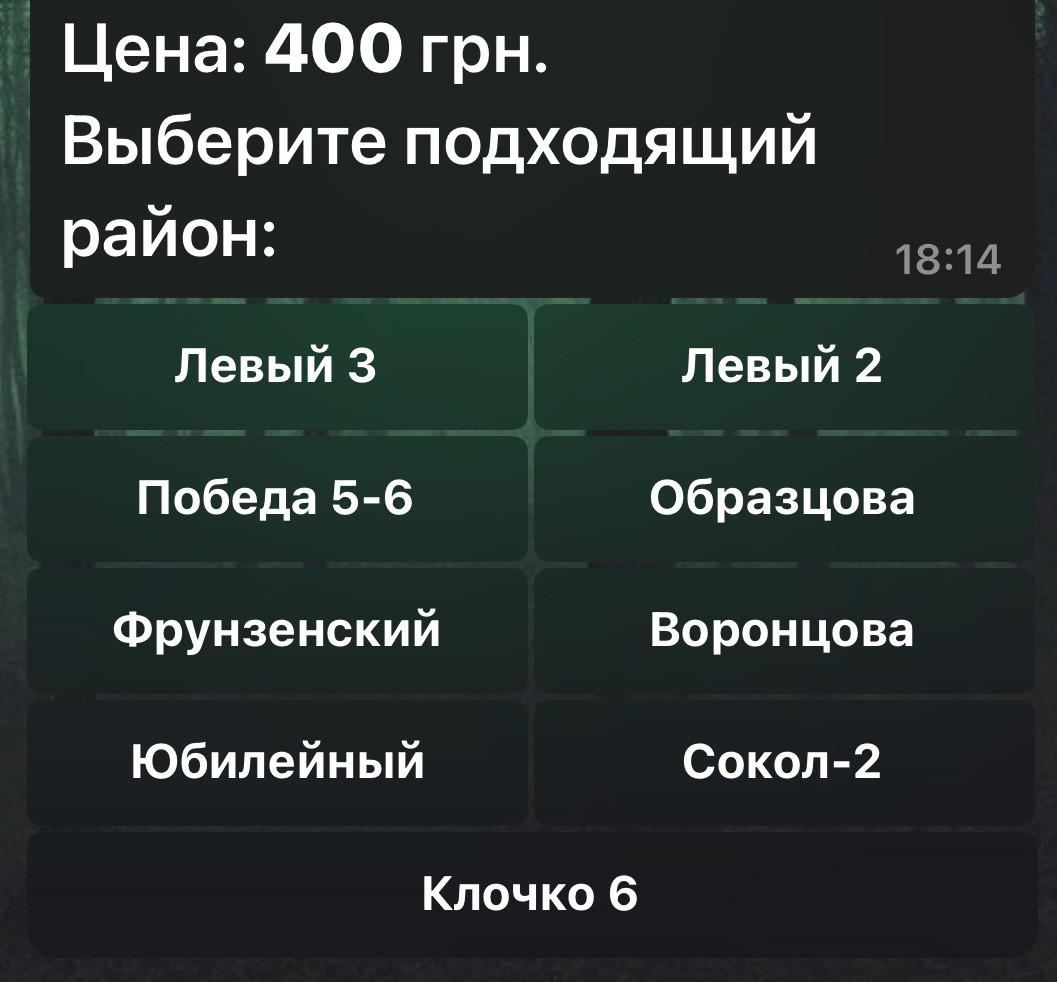Screen dimensions: 1057x982
Task: Pick the Образцова district
Action: [x=784, y=499]
